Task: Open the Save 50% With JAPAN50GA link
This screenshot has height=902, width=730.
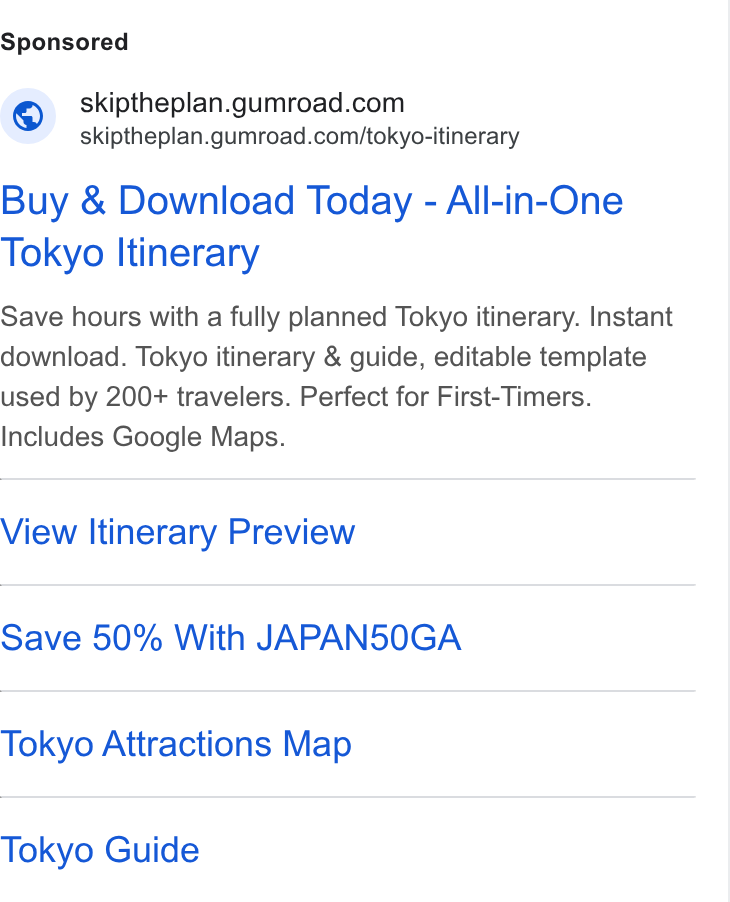Action: (231, 638)
